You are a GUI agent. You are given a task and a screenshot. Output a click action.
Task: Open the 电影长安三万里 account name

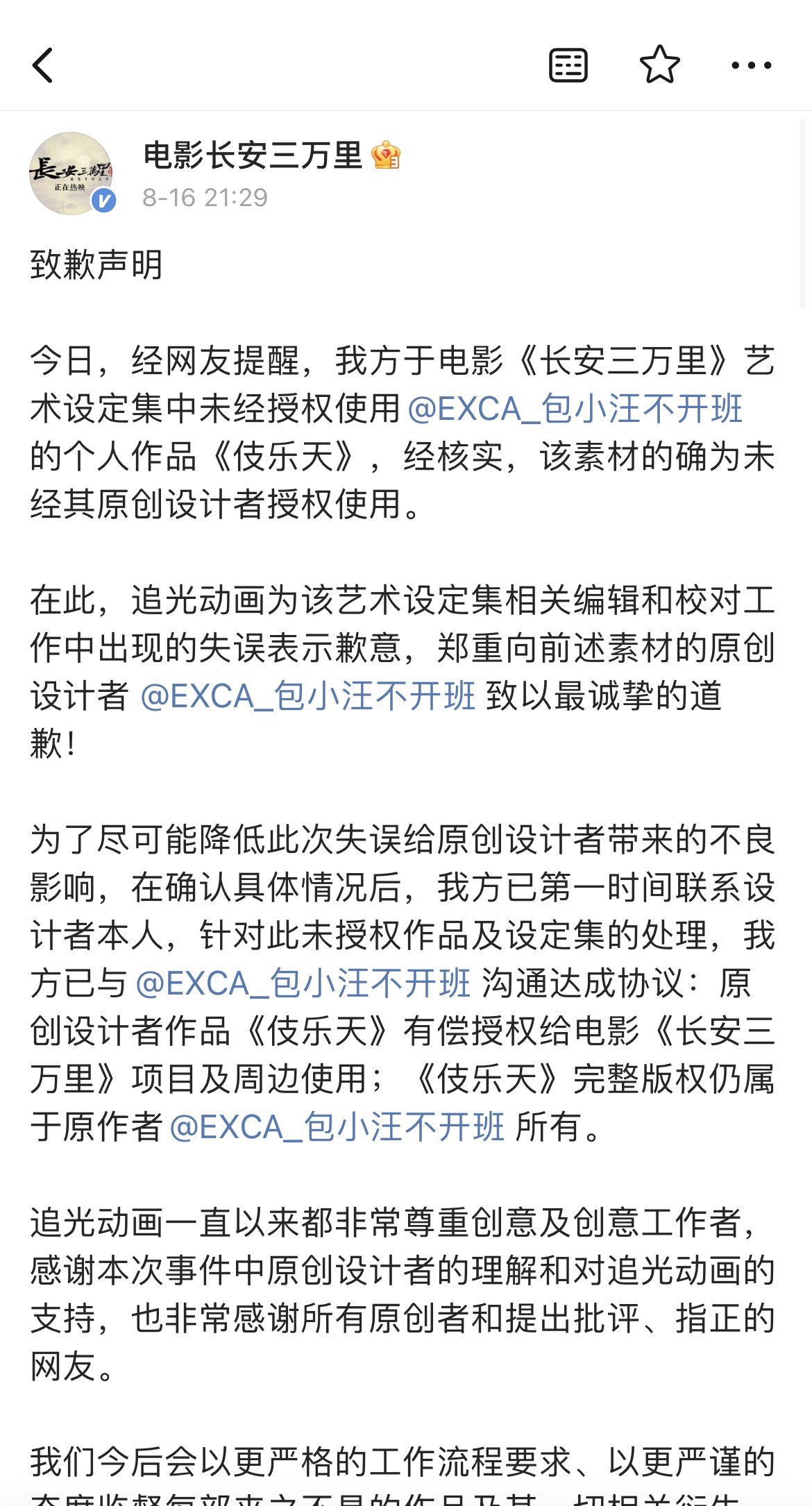pyautogui.click(x=253, y=155)
